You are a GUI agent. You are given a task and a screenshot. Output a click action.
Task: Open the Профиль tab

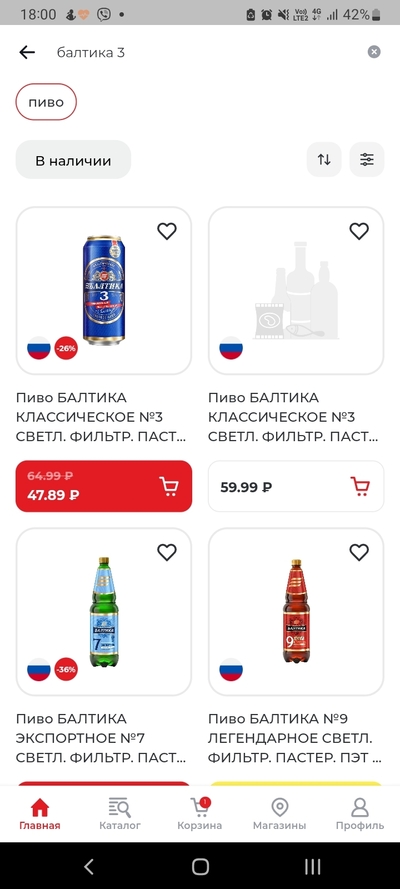coord(360,814)
